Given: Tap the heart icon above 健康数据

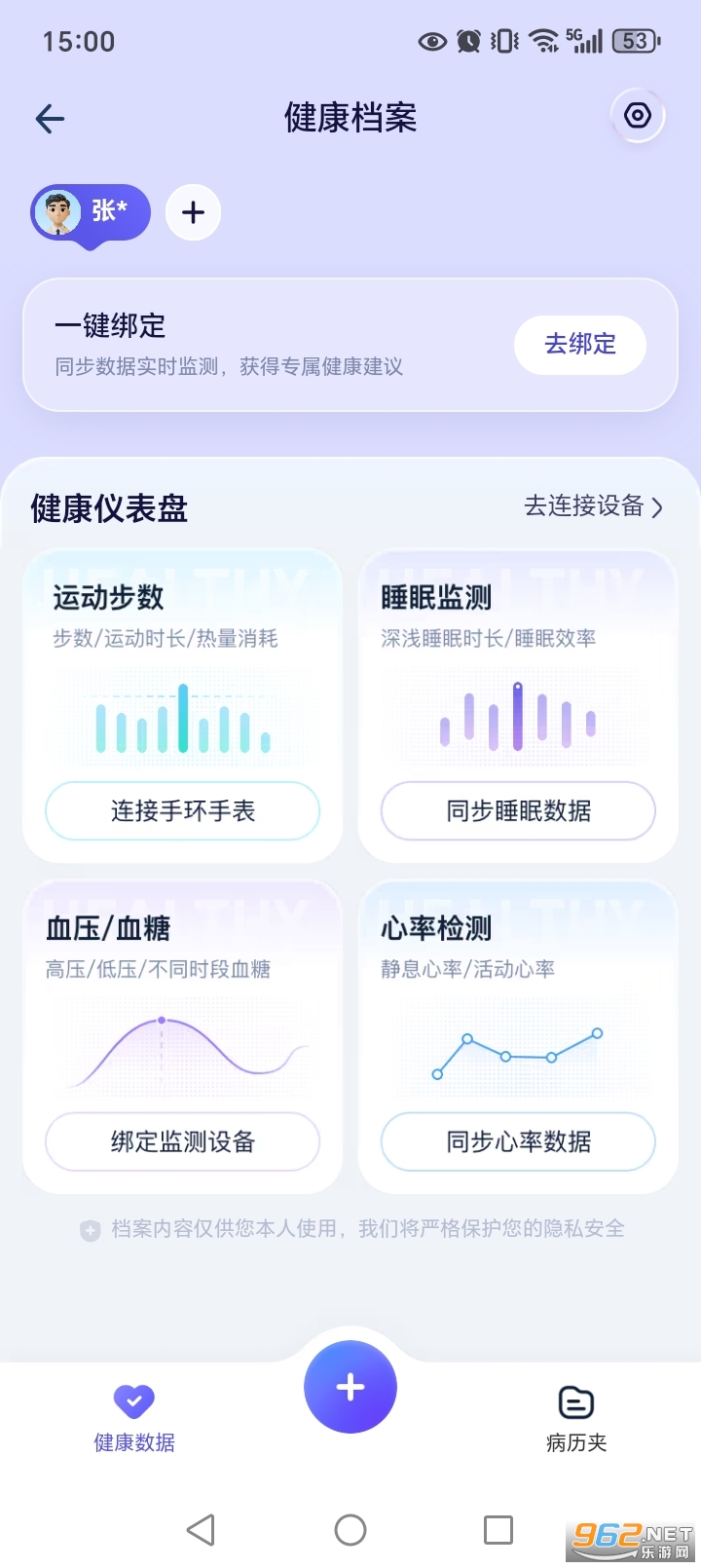Looking at the screenshot, I should pos(133,1400).
